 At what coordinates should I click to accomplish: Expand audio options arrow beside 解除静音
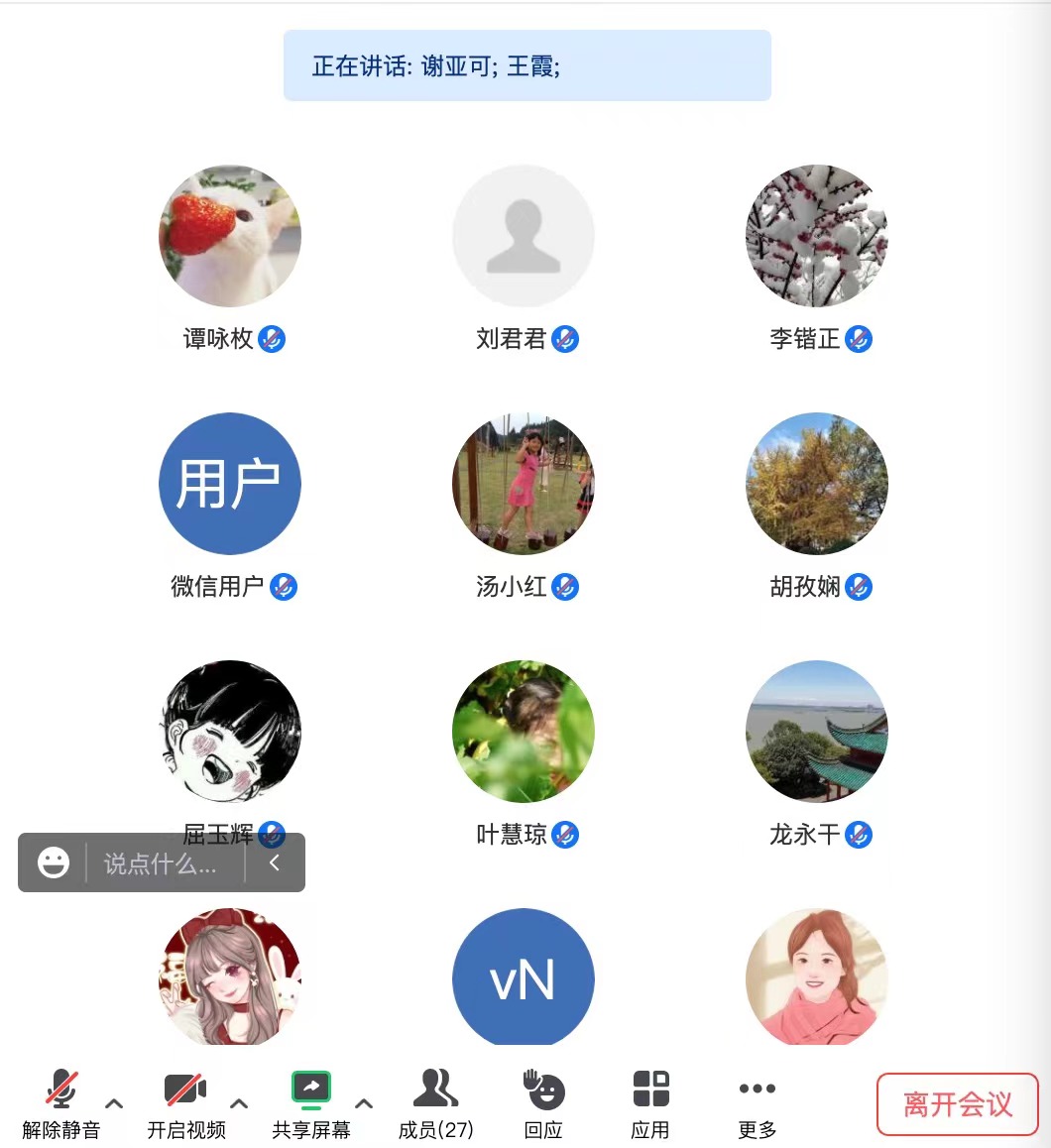[114, 1102]
